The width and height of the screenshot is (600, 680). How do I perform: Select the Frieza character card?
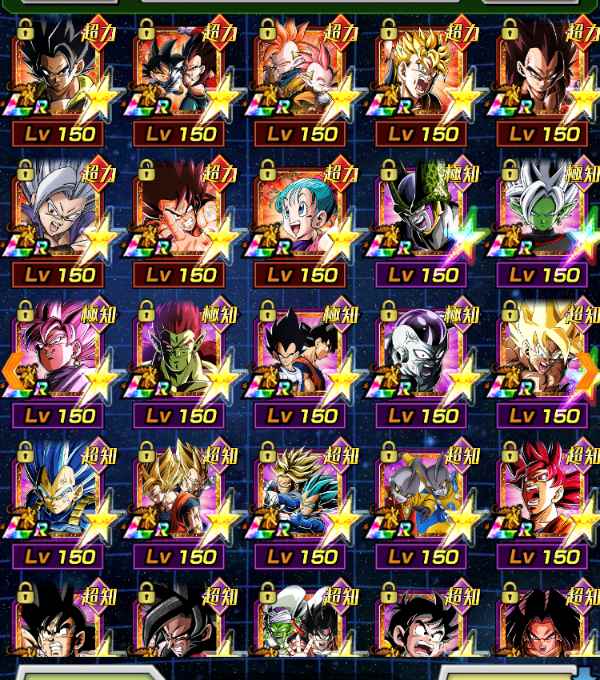421,356
